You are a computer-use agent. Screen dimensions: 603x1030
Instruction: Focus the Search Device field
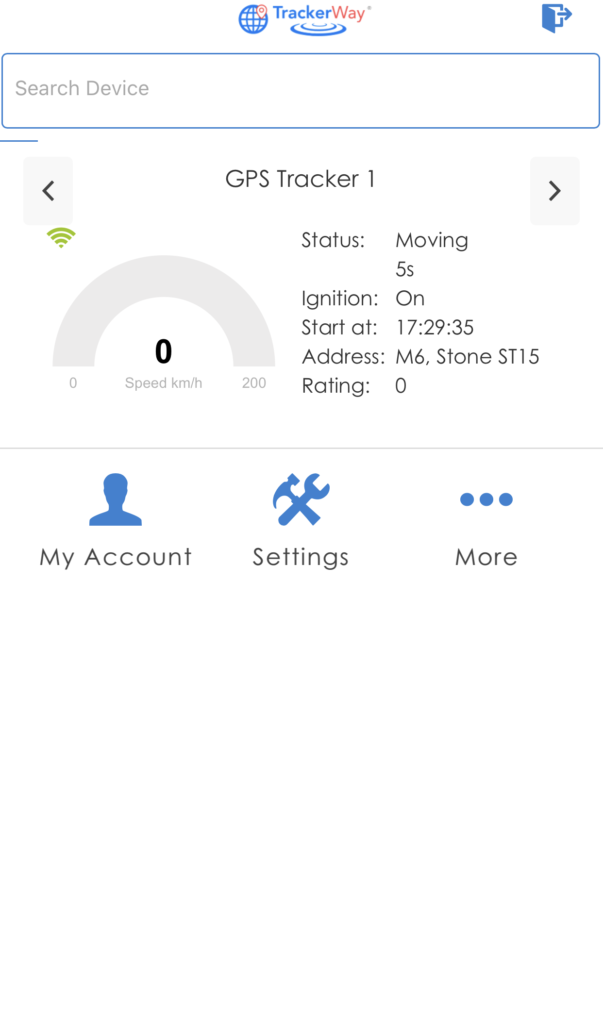301,91
